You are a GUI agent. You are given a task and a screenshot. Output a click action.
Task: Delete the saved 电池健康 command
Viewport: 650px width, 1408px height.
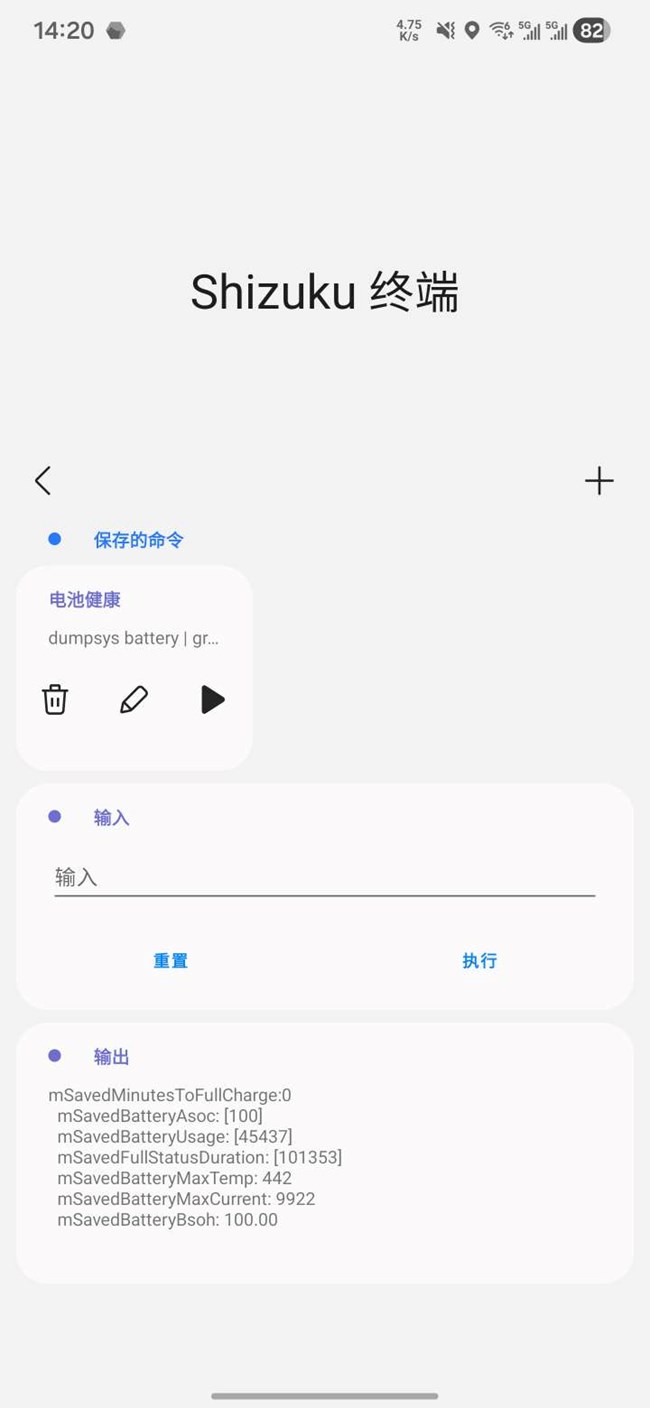tap(55, 700)
